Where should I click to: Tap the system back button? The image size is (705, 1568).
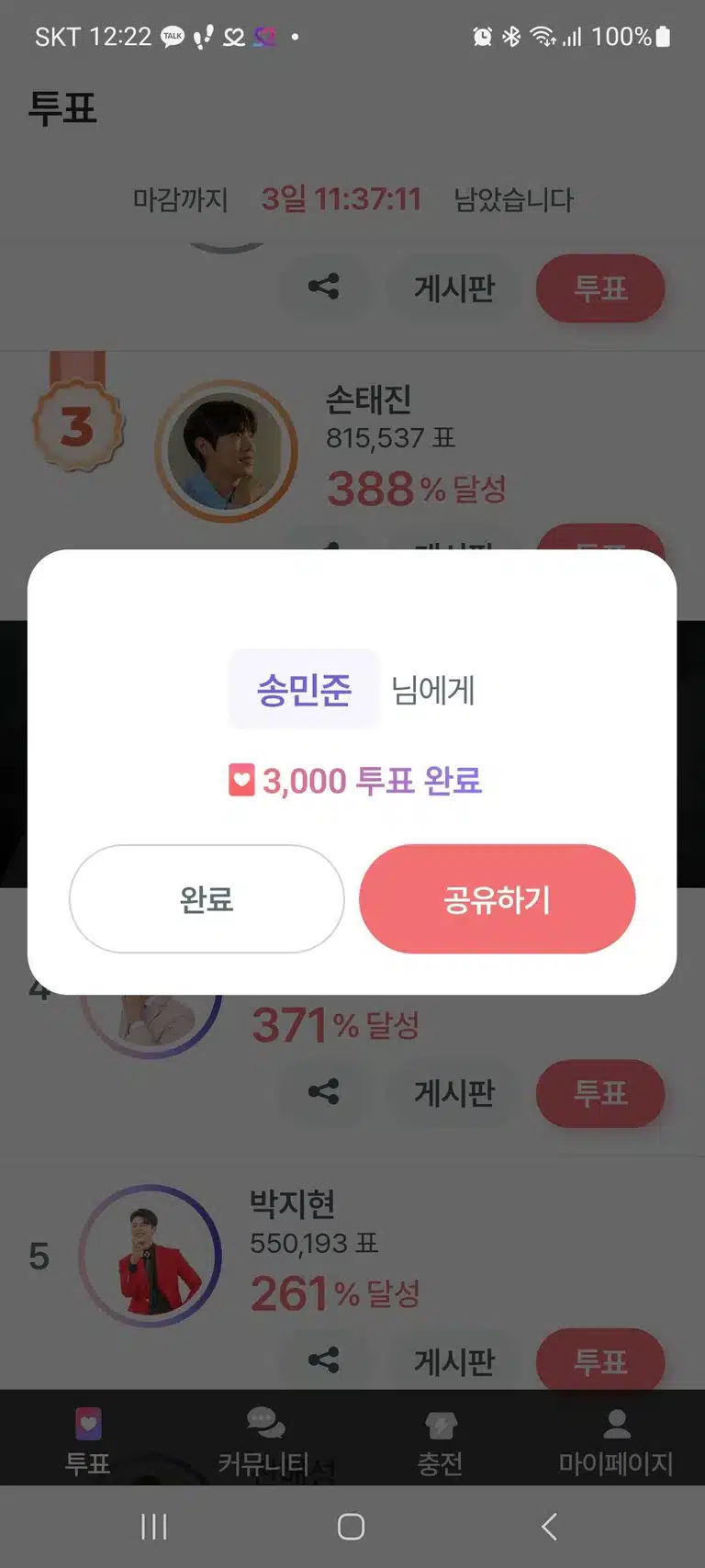pyautogui.click(x=549, y=1527)
